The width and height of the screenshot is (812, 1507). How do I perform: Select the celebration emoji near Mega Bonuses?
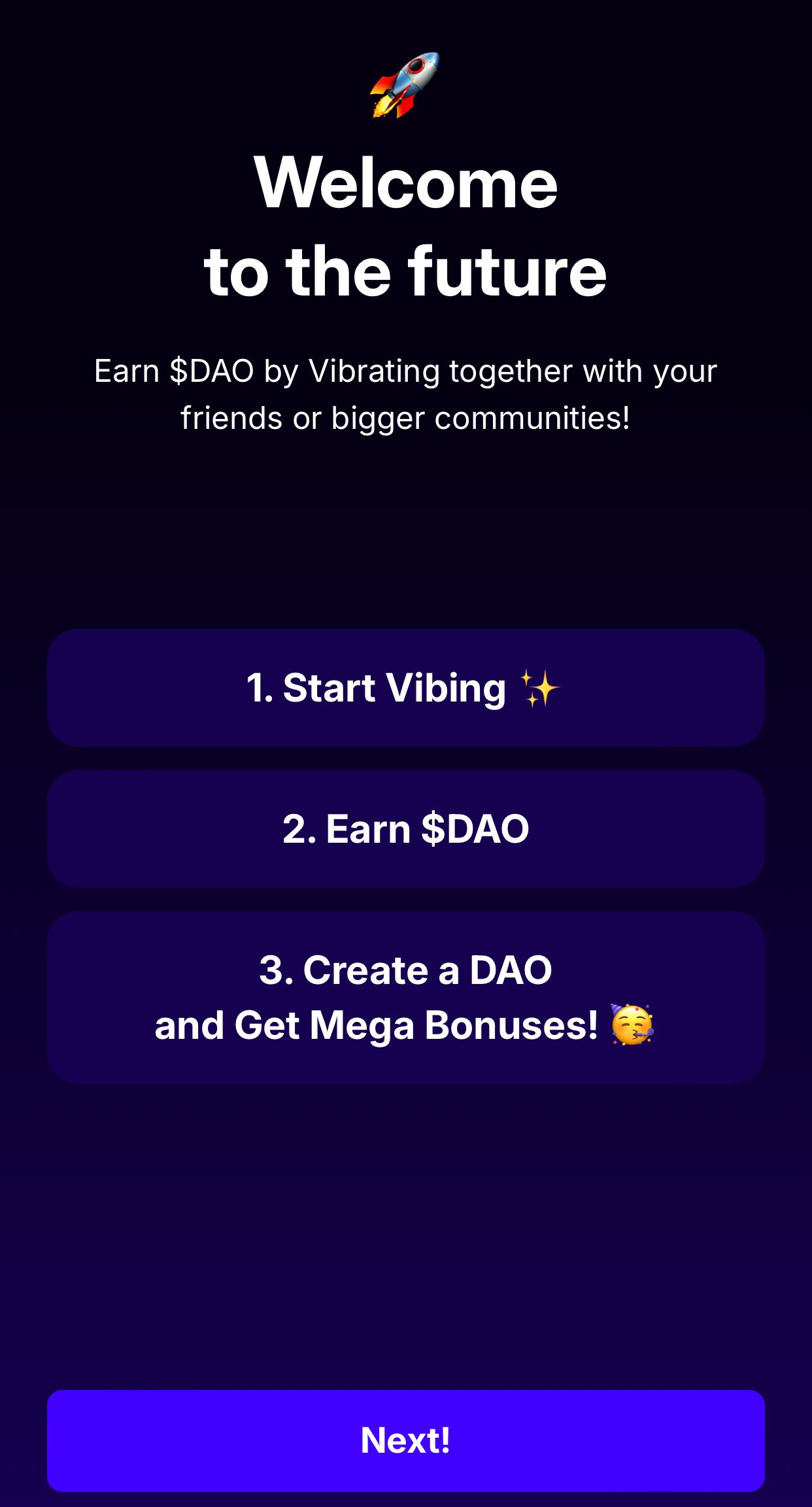coord(632,1024)
